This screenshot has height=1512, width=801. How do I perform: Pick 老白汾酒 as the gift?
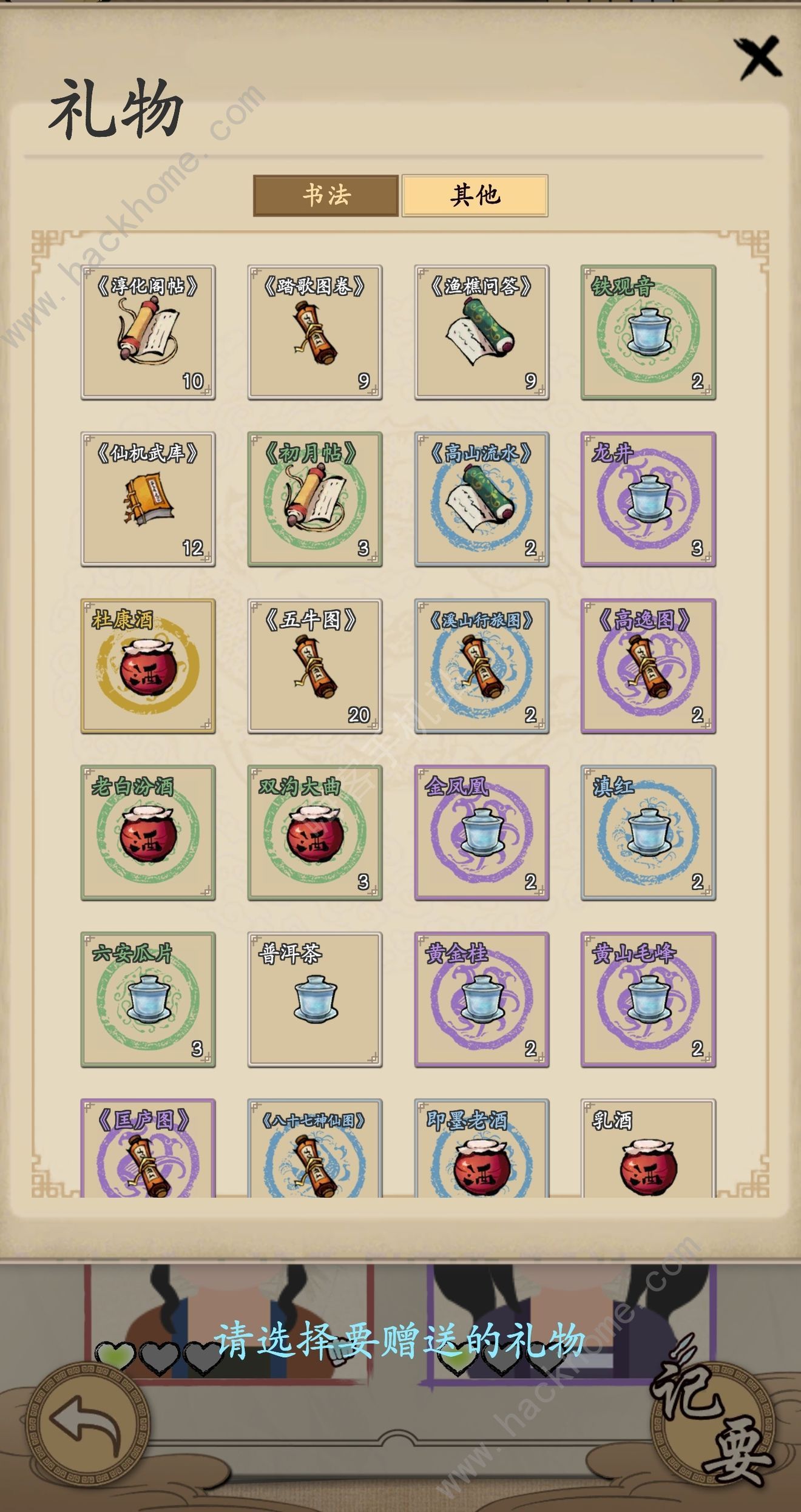(148, 832)
